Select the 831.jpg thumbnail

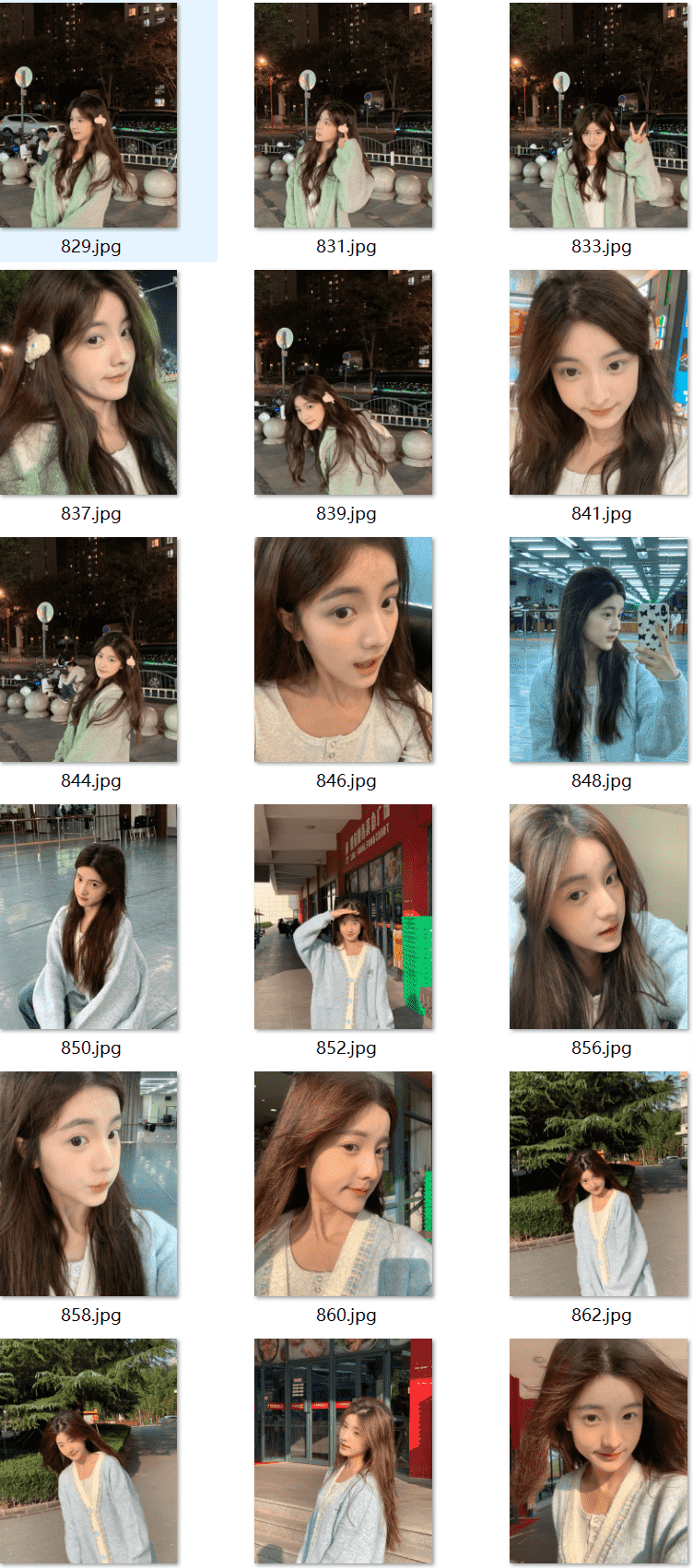tap(343, 115)
